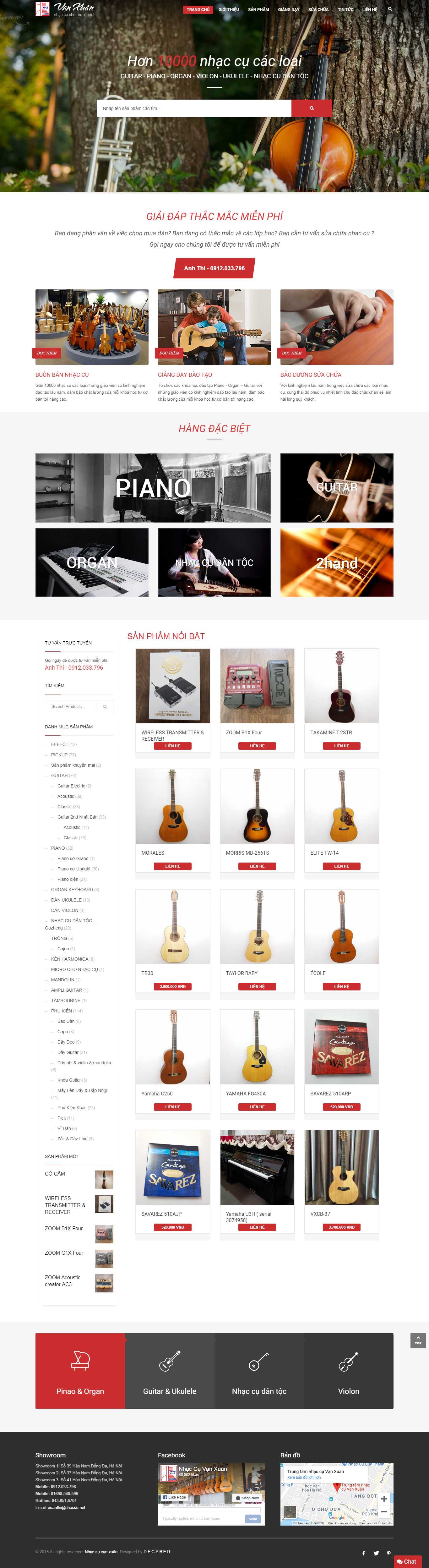Viewport: 429px width, 1568px height.
Task: Open the search icon in top menu
Action: 389,9
